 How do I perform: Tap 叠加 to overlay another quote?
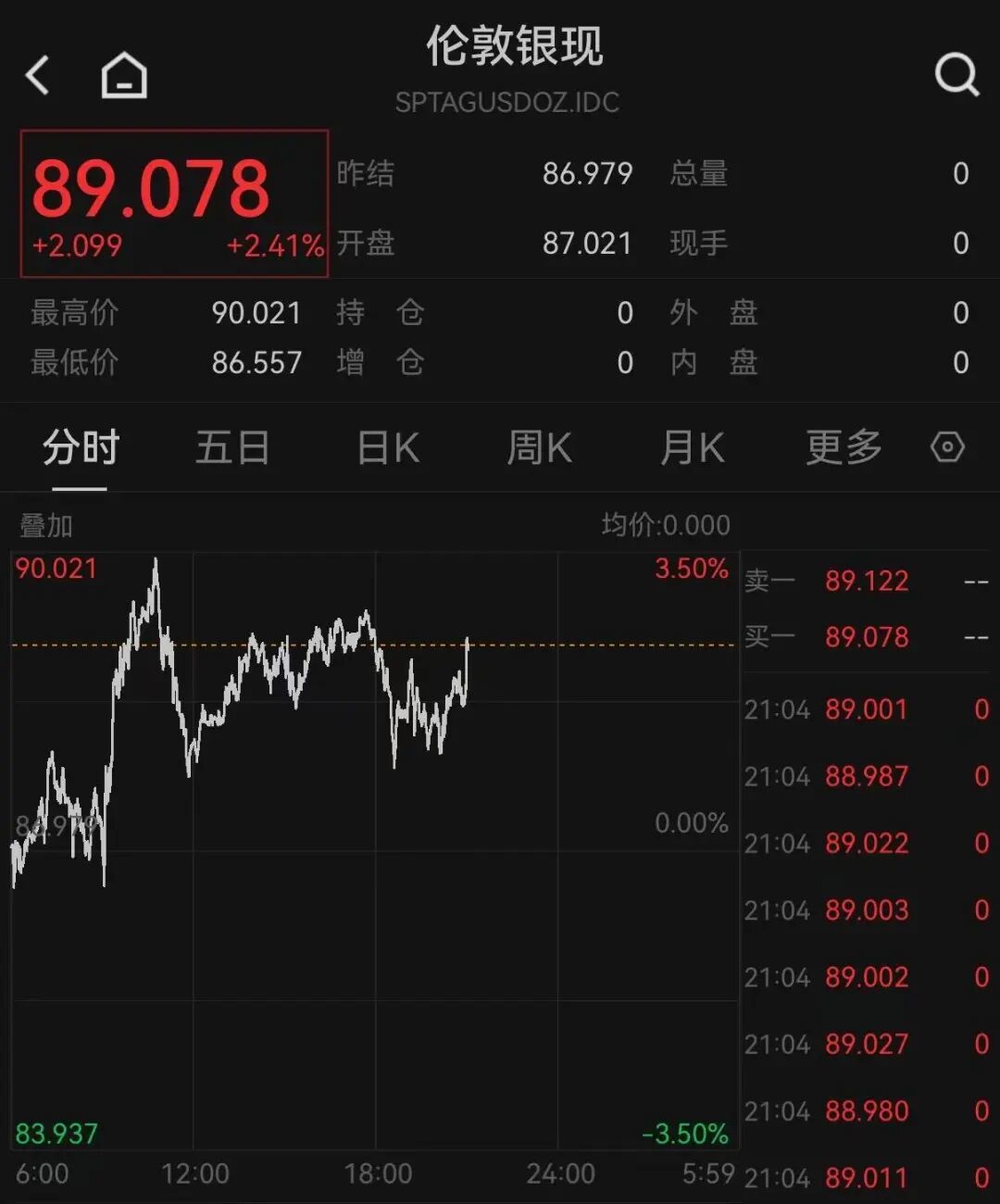(46, 526)
